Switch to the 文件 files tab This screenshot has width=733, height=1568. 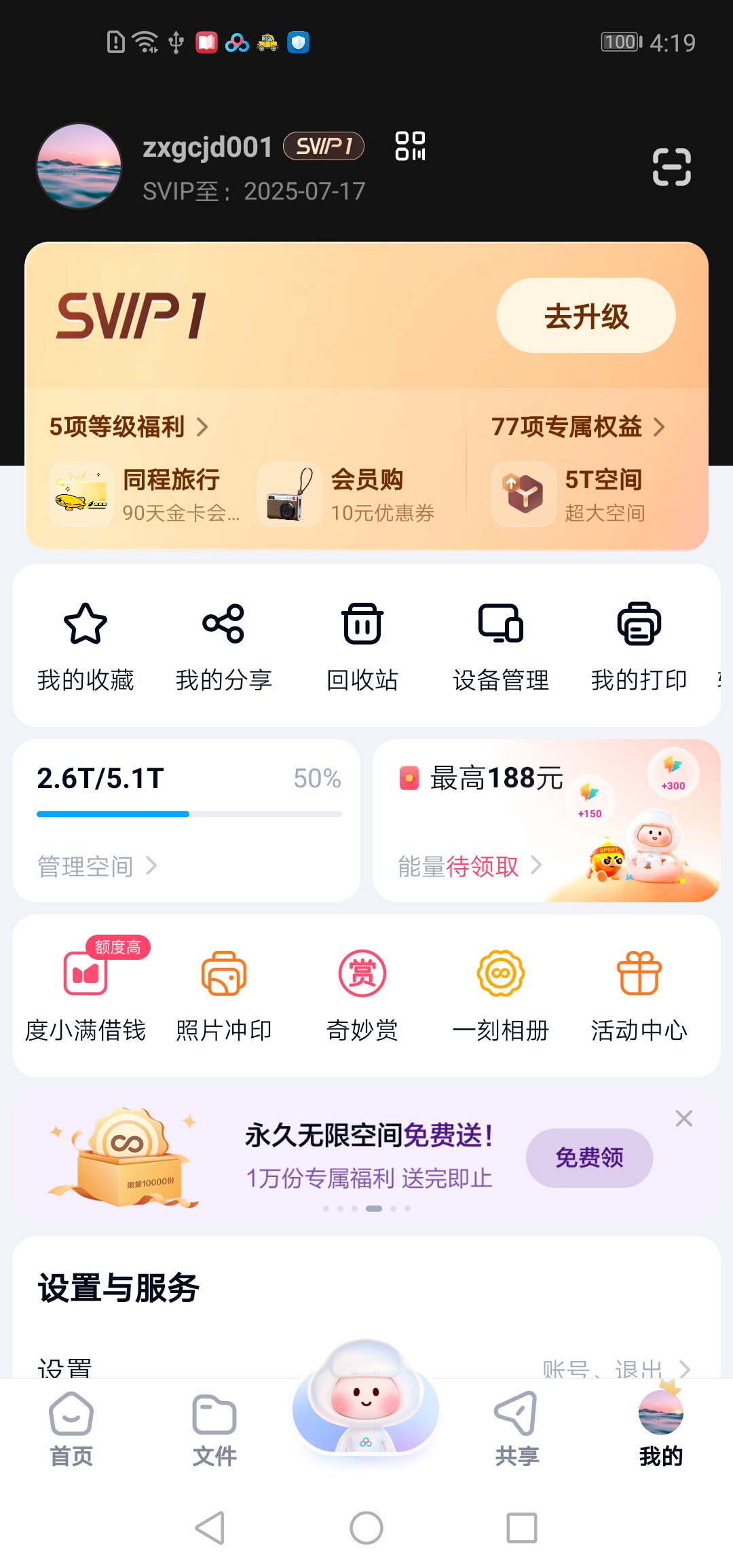tap(214, 1429)
